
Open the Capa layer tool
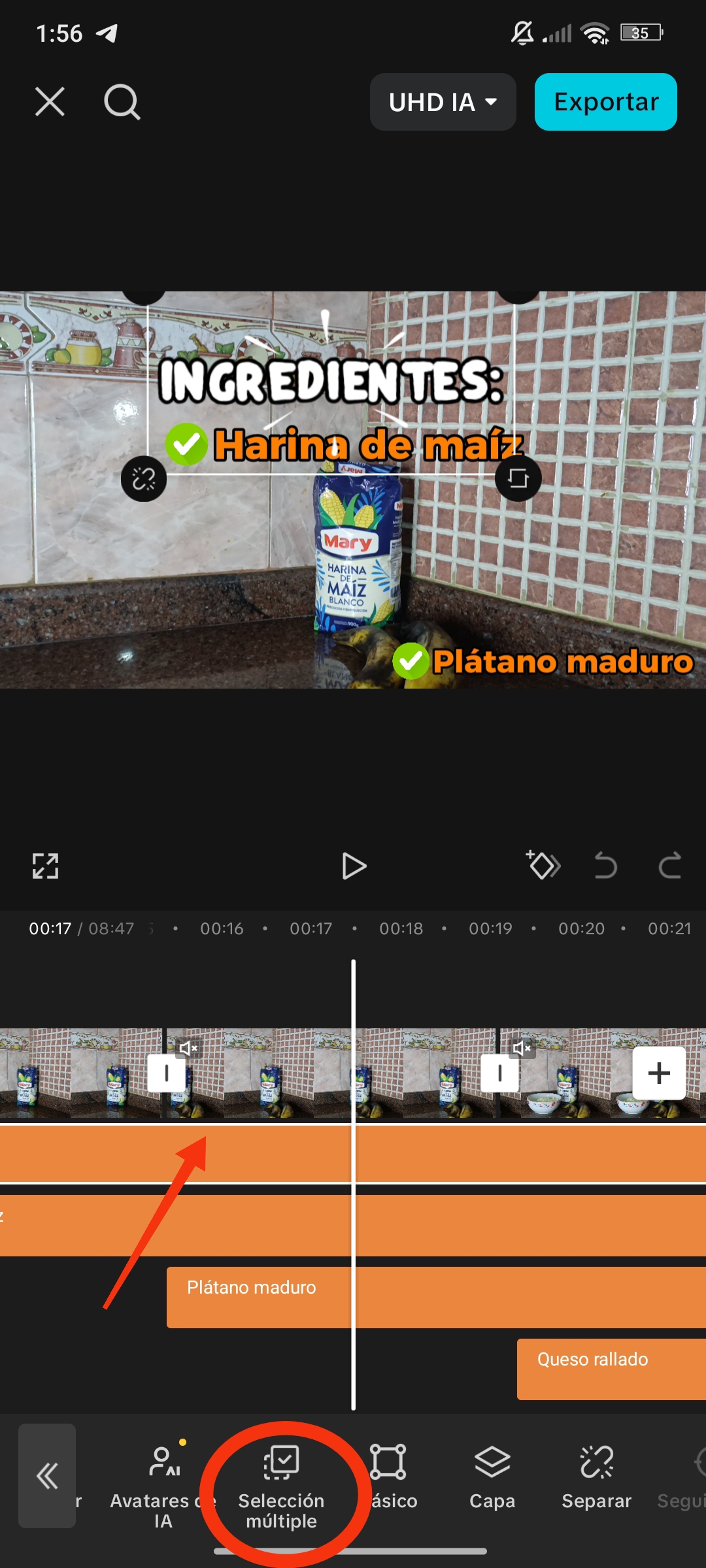[492, 1478]
